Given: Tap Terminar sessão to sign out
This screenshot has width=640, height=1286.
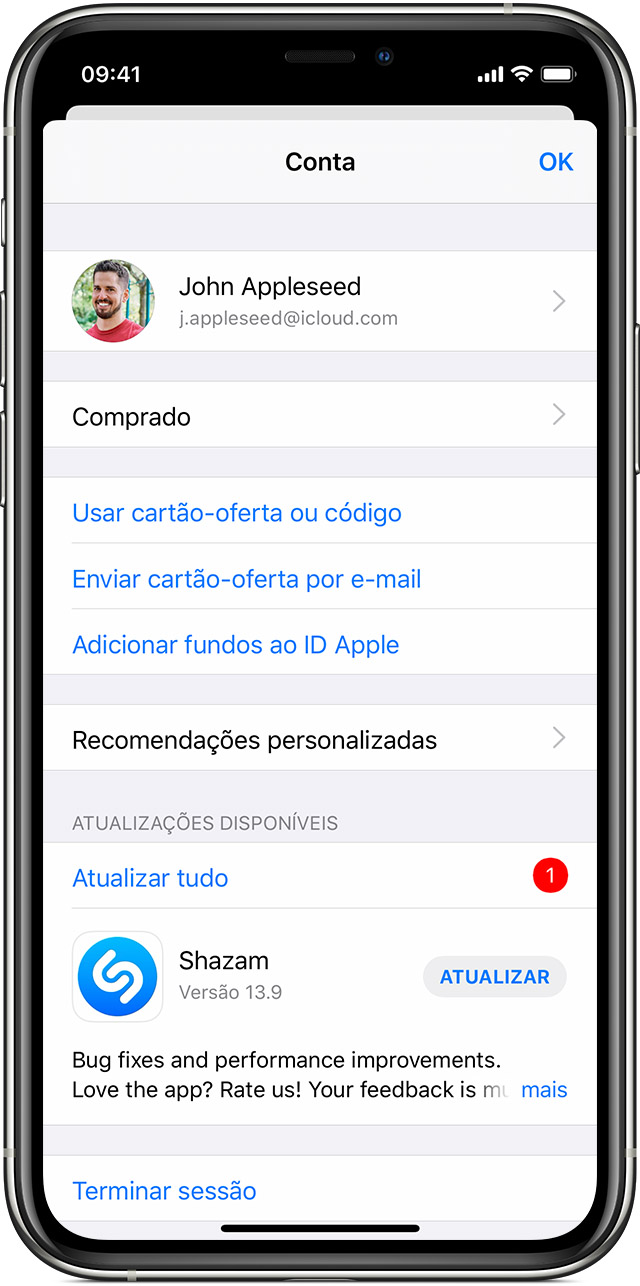Looking at the screenshot, I should click(165, 1191).
